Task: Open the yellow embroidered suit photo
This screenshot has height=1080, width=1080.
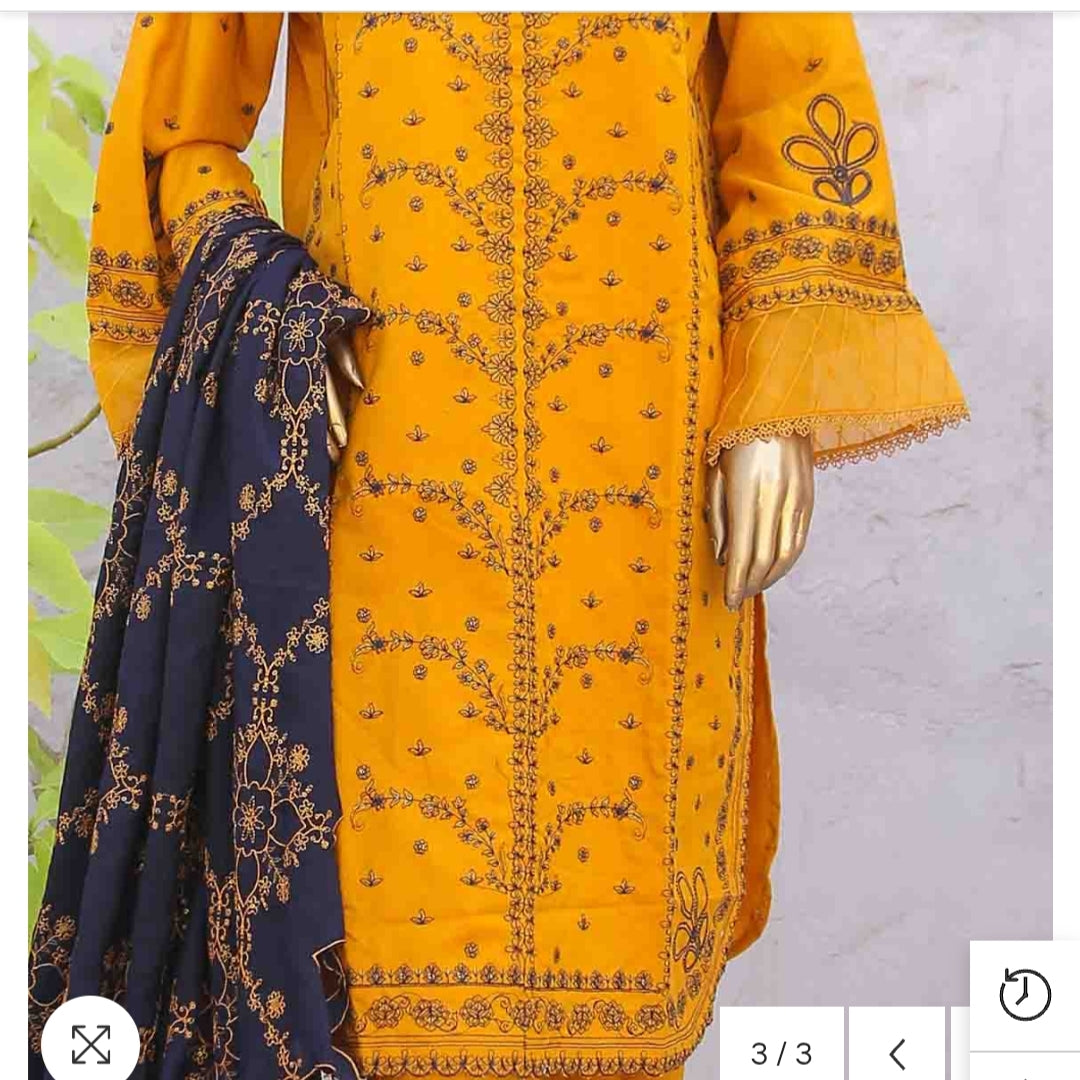Action: [x=540, y=500]
